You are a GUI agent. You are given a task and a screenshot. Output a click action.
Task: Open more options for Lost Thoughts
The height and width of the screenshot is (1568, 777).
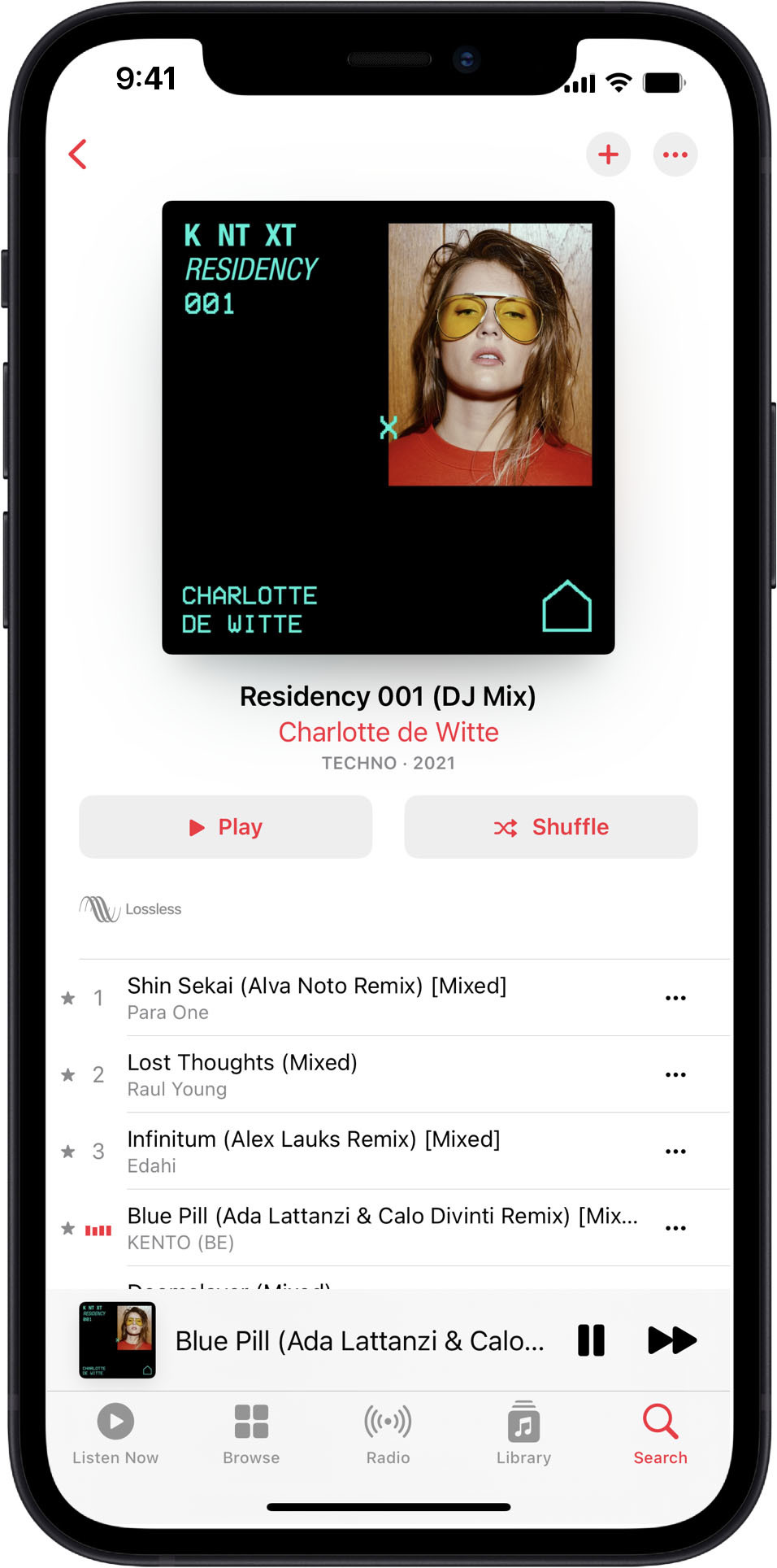click(675, 1074)
